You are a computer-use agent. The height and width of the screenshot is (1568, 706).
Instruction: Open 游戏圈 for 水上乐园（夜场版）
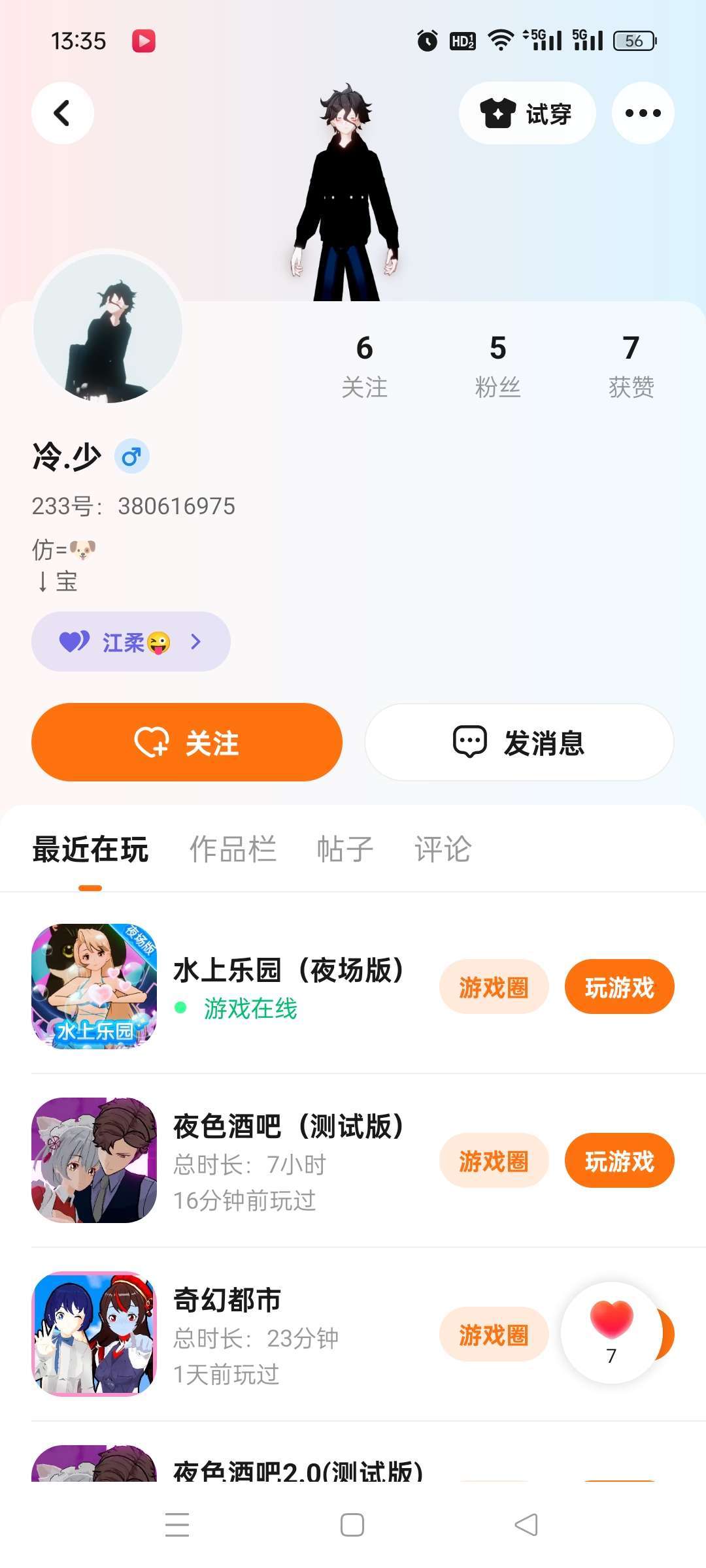[494, 987]
